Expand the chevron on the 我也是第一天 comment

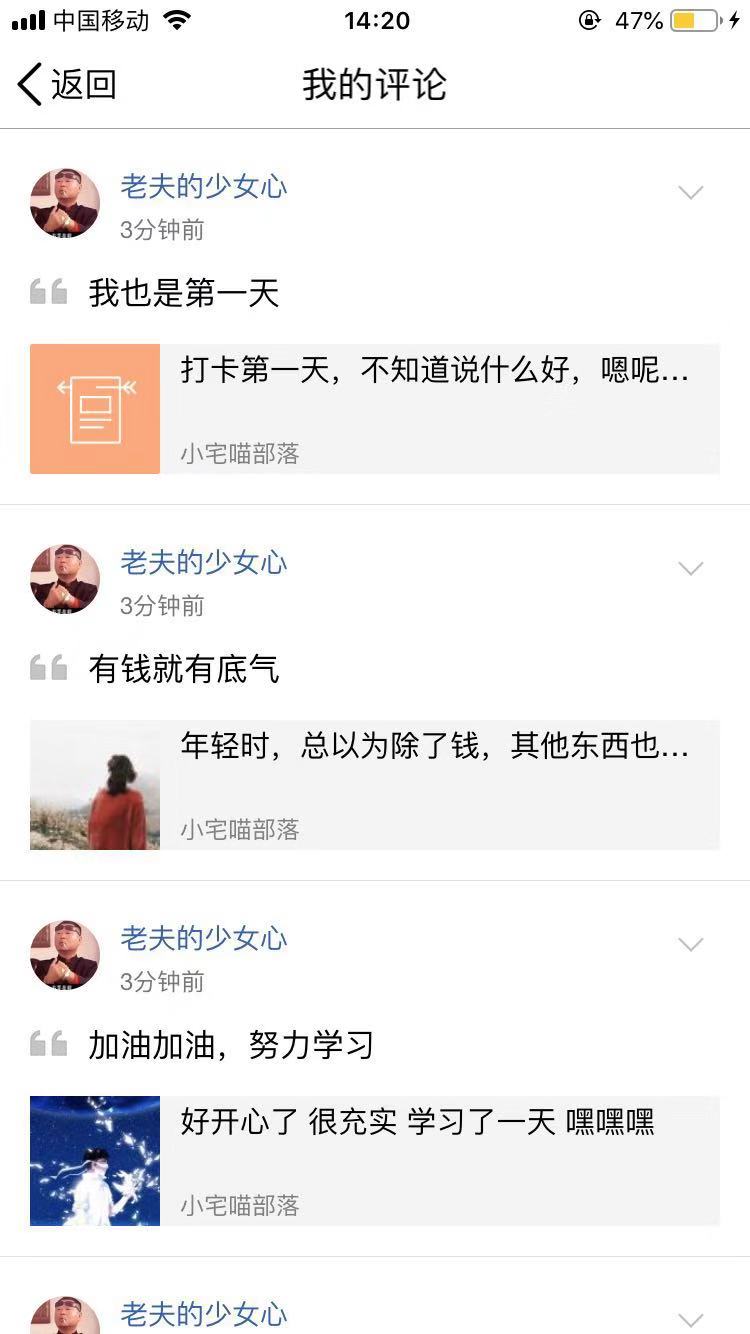coord(691,192)
